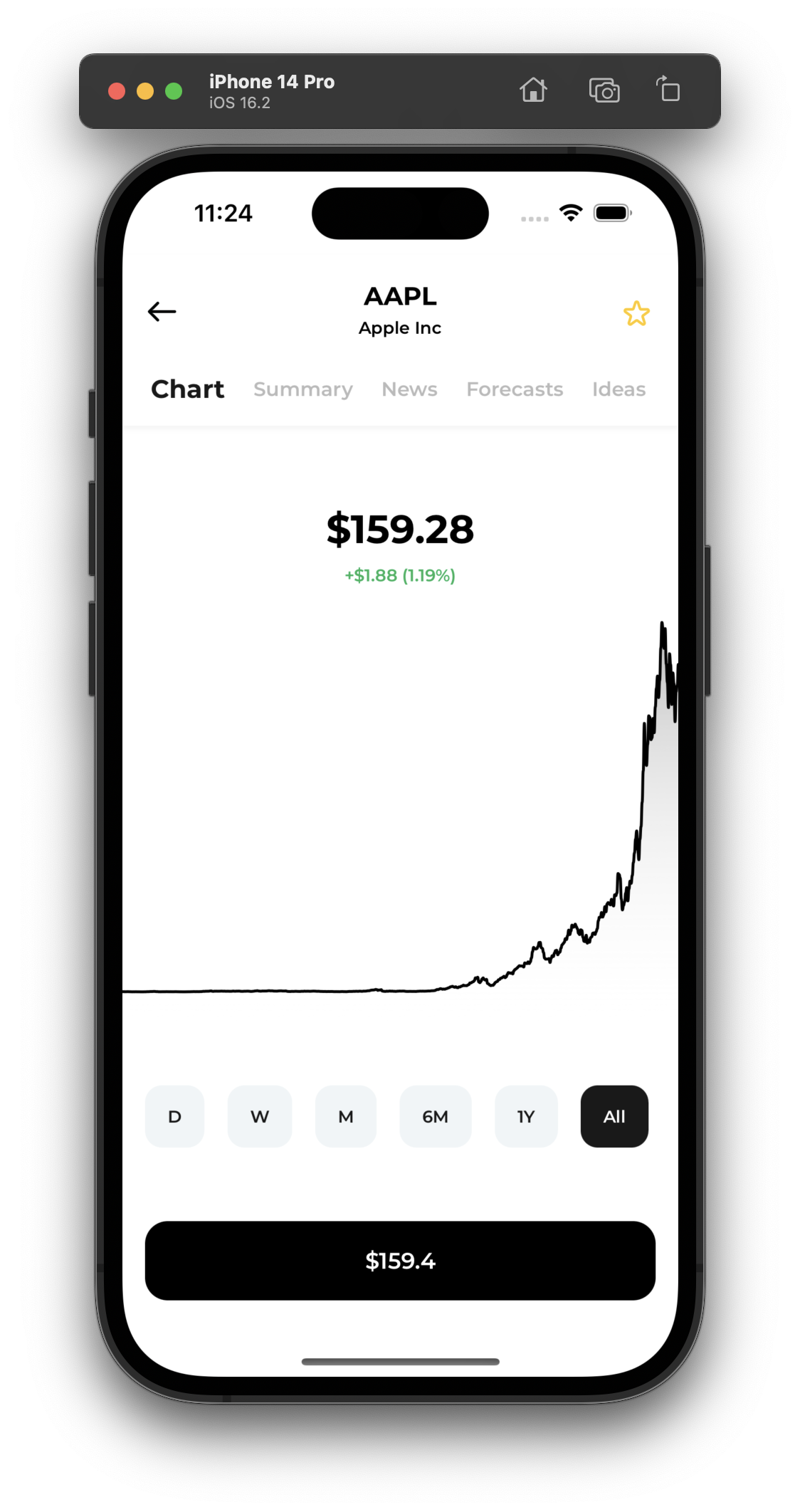Viewport: 800px width, 1512px height.
Task: Tap the battery indicator in the status bar
Action: pos(612,212)
